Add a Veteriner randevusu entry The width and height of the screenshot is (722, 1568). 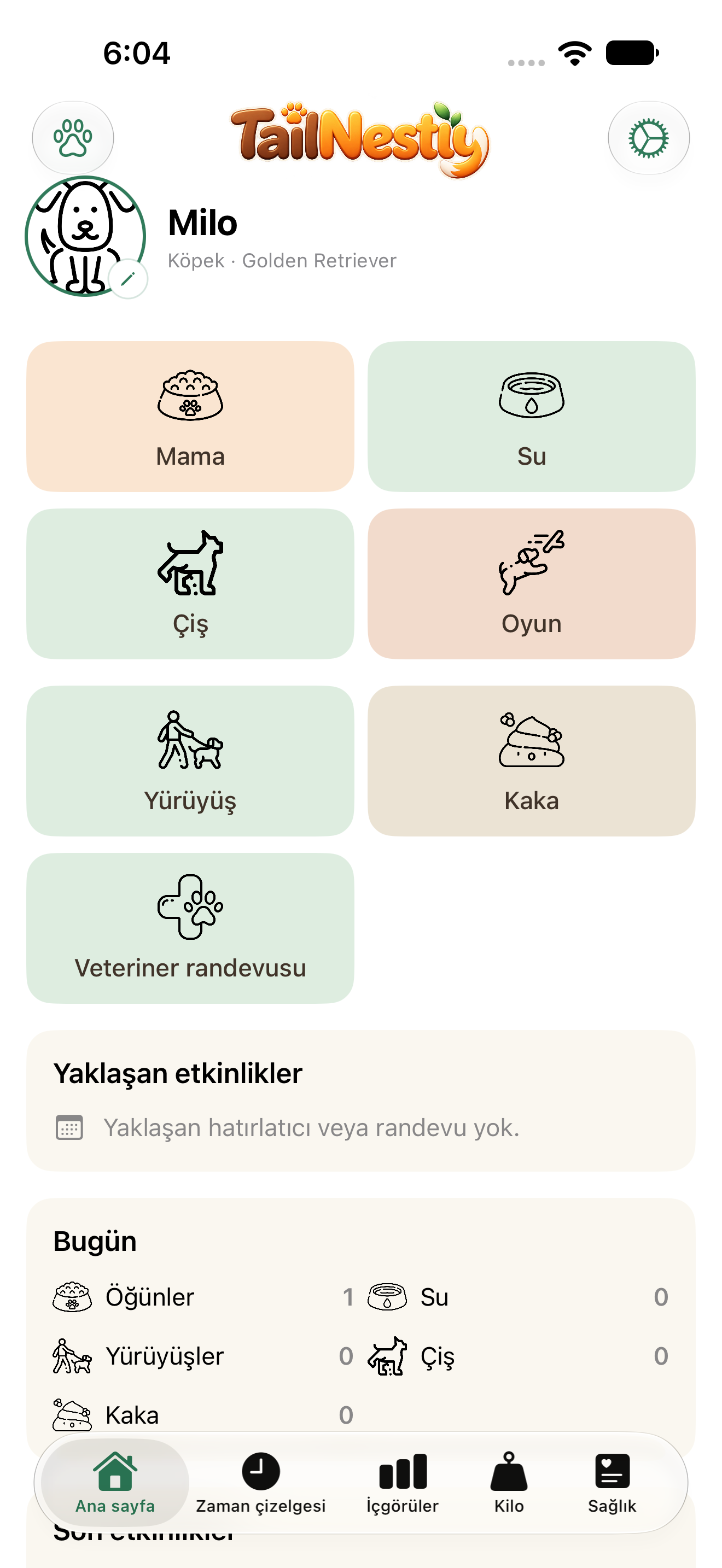click(190, 928)
